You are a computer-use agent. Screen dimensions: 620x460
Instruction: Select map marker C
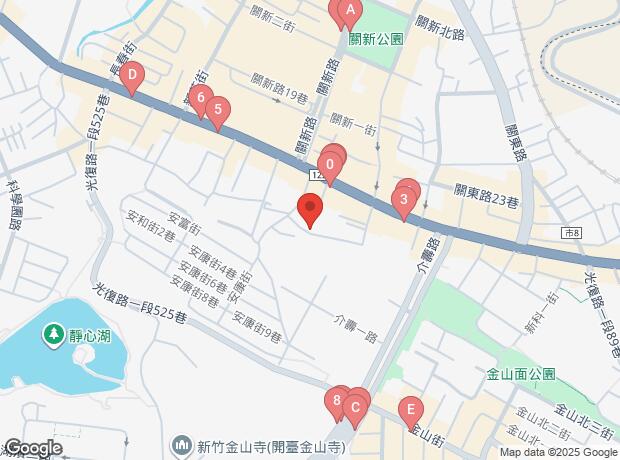(x=355, y=406)
